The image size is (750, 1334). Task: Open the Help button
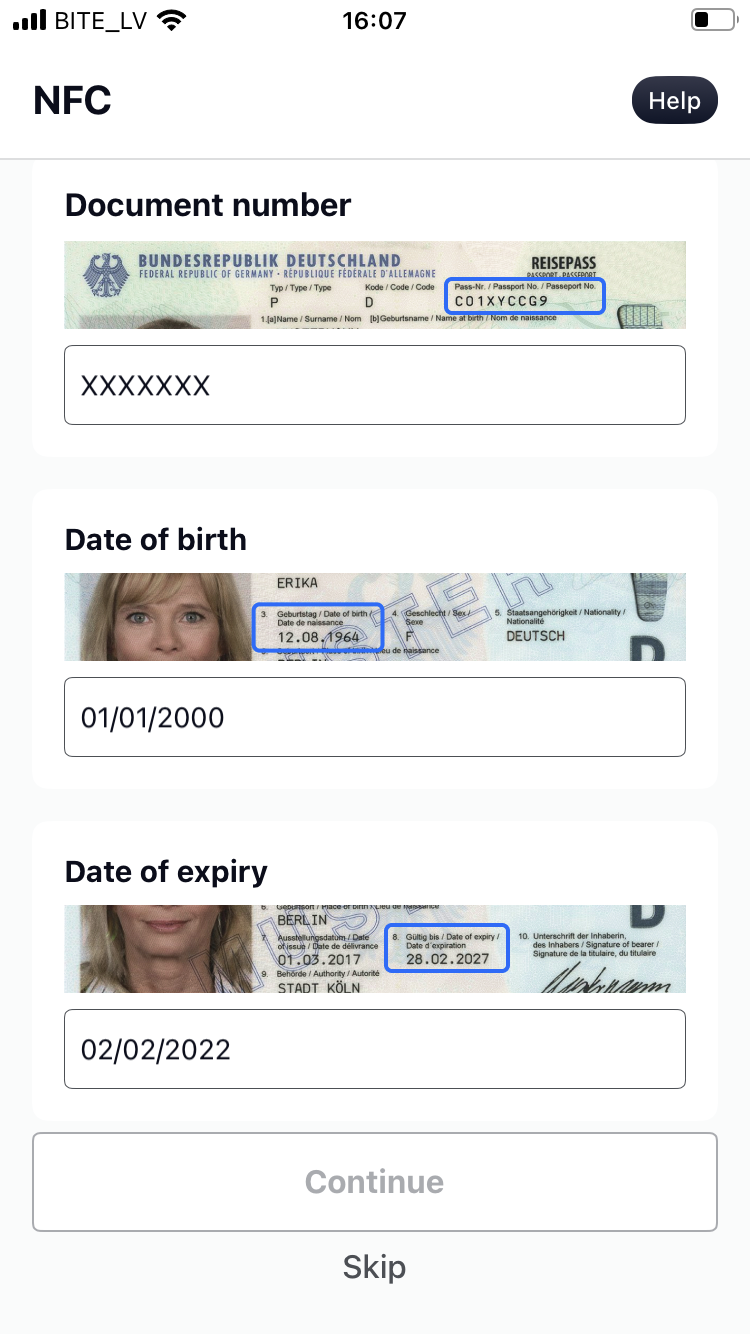click(674, 100)
